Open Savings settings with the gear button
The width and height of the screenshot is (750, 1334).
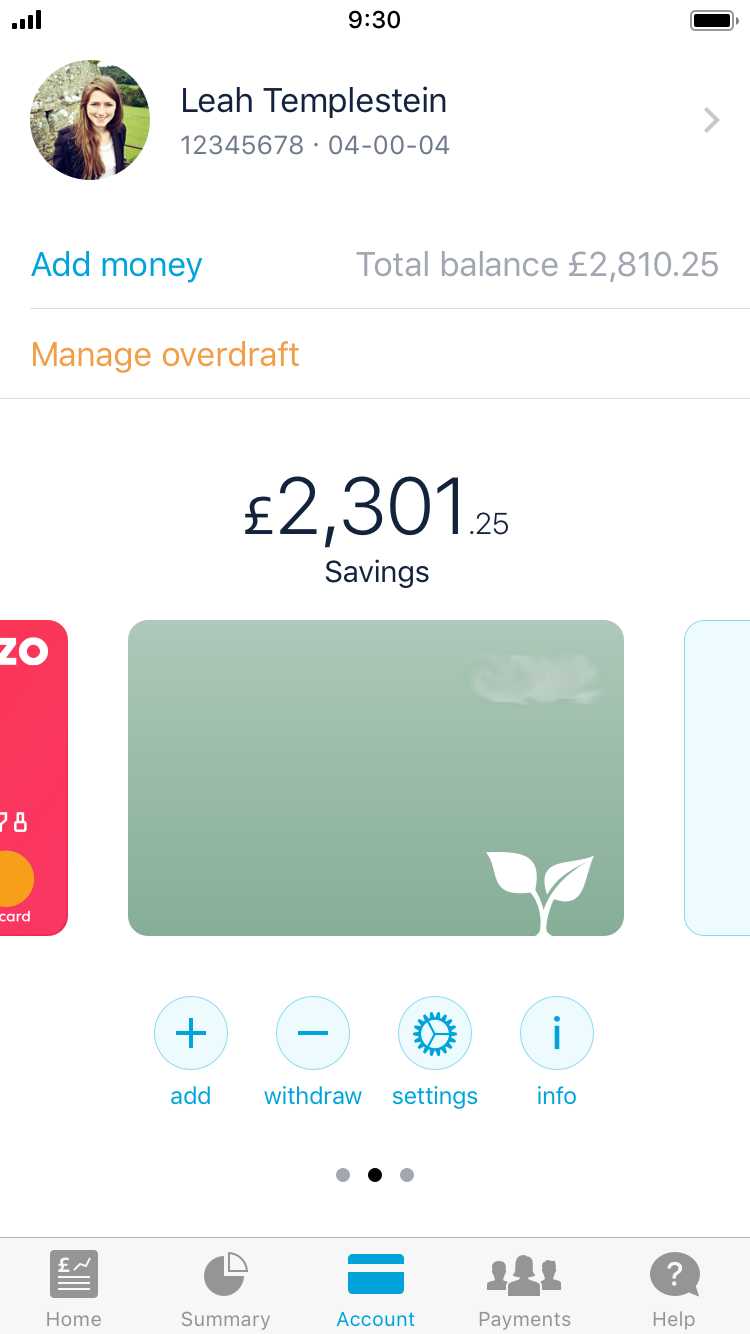point(435,1034)
